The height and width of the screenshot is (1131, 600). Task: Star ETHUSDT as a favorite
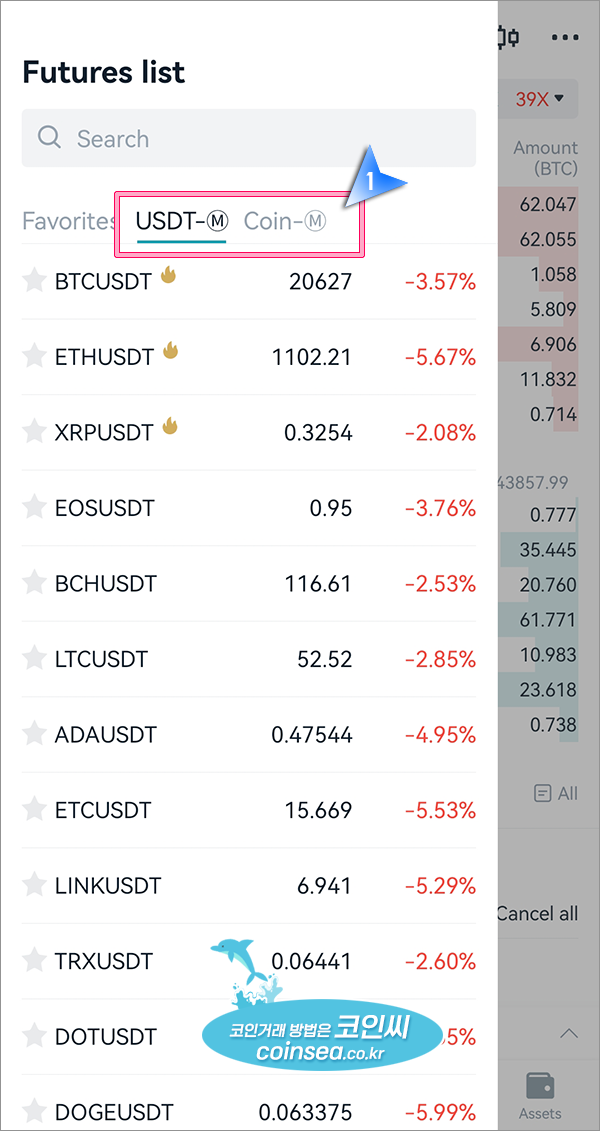pyautogui.click(x=35, y=356)
